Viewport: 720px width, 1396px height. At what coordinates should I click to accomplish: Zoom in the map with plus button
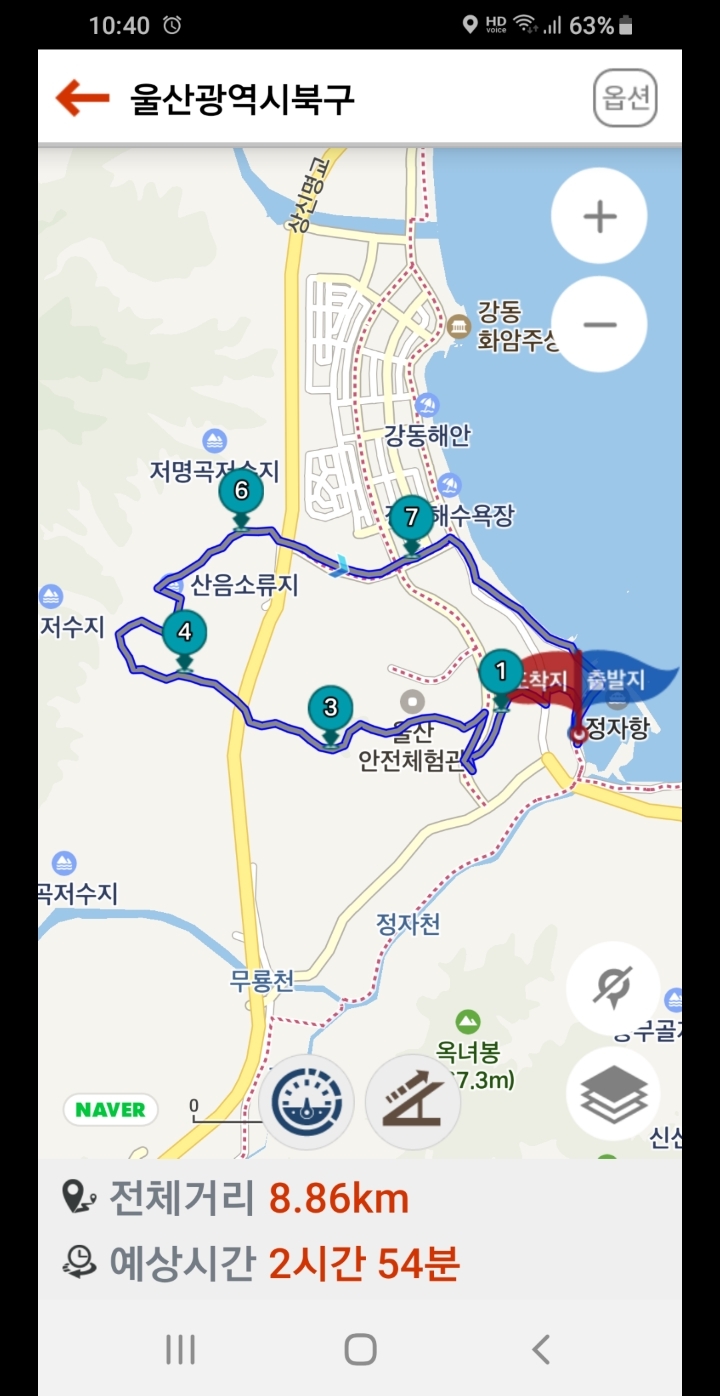[600, 216]
